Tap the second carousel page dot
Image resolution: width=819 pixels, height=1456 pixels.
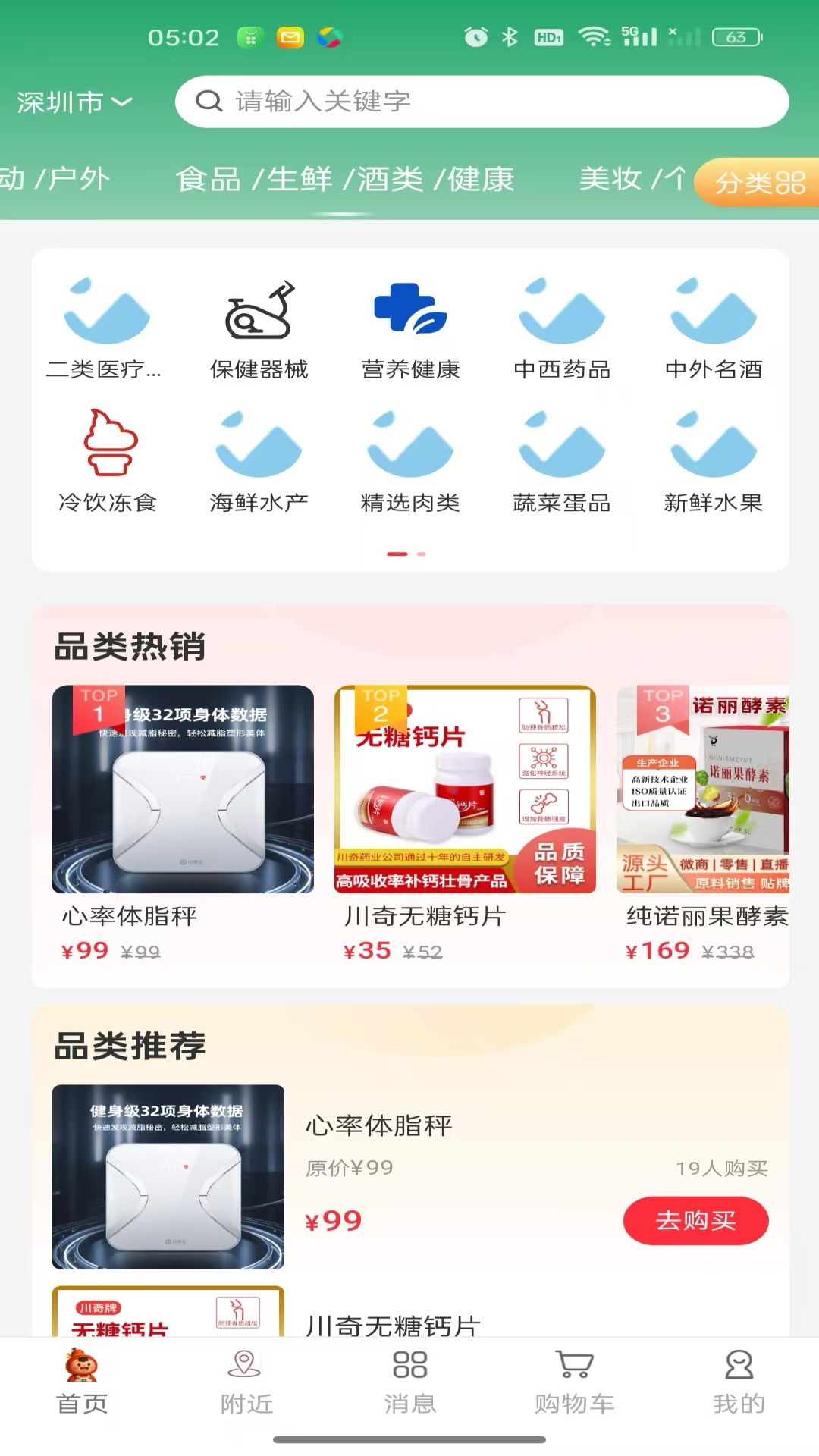(421, 554)
